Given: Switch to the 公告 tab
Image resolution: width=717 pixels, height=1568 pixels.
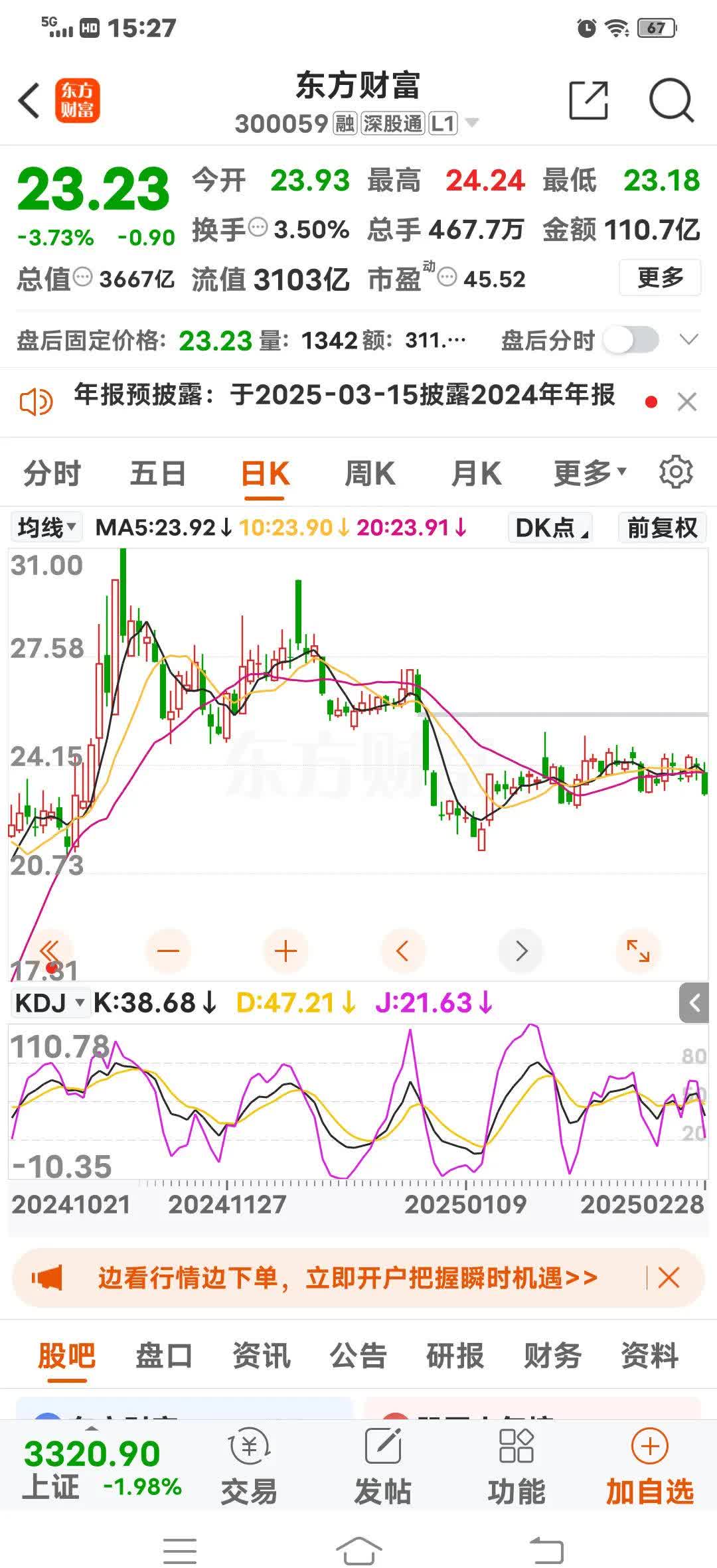Looking at the screenshot, I should tap(358, 1355).
